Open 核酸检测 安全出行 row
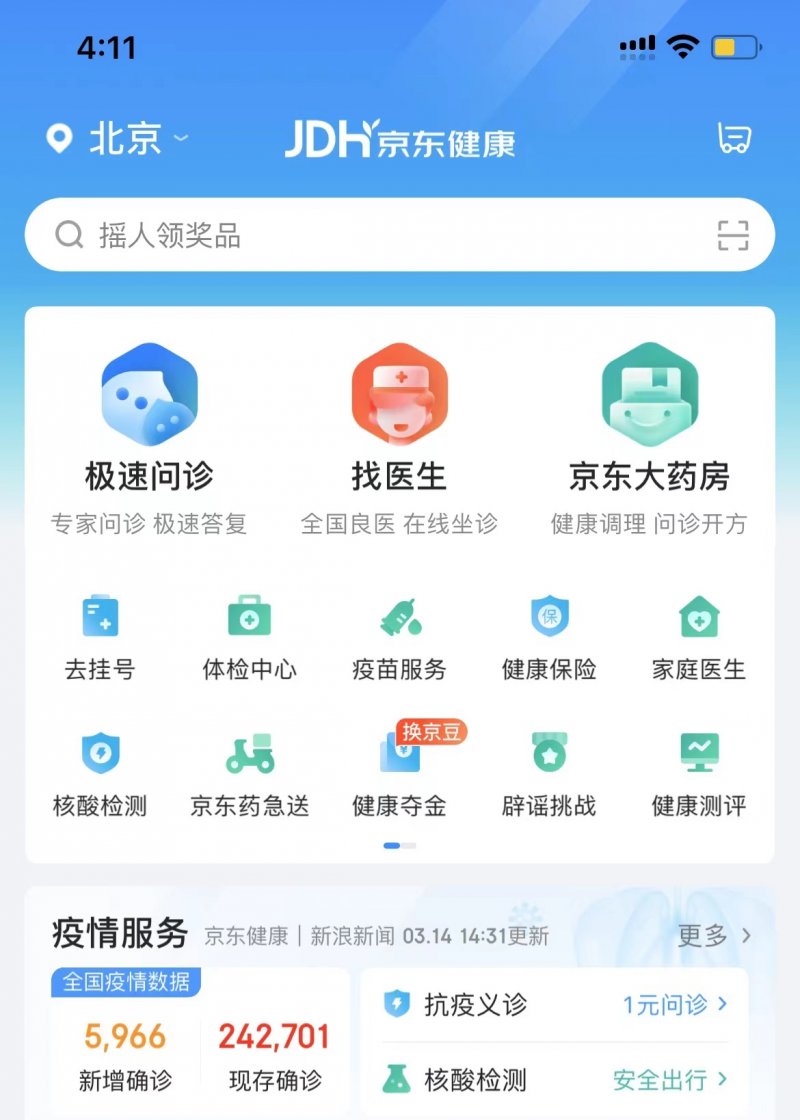The width and height of the screenshot is (800, 1120). click(x=555, y=1080)
